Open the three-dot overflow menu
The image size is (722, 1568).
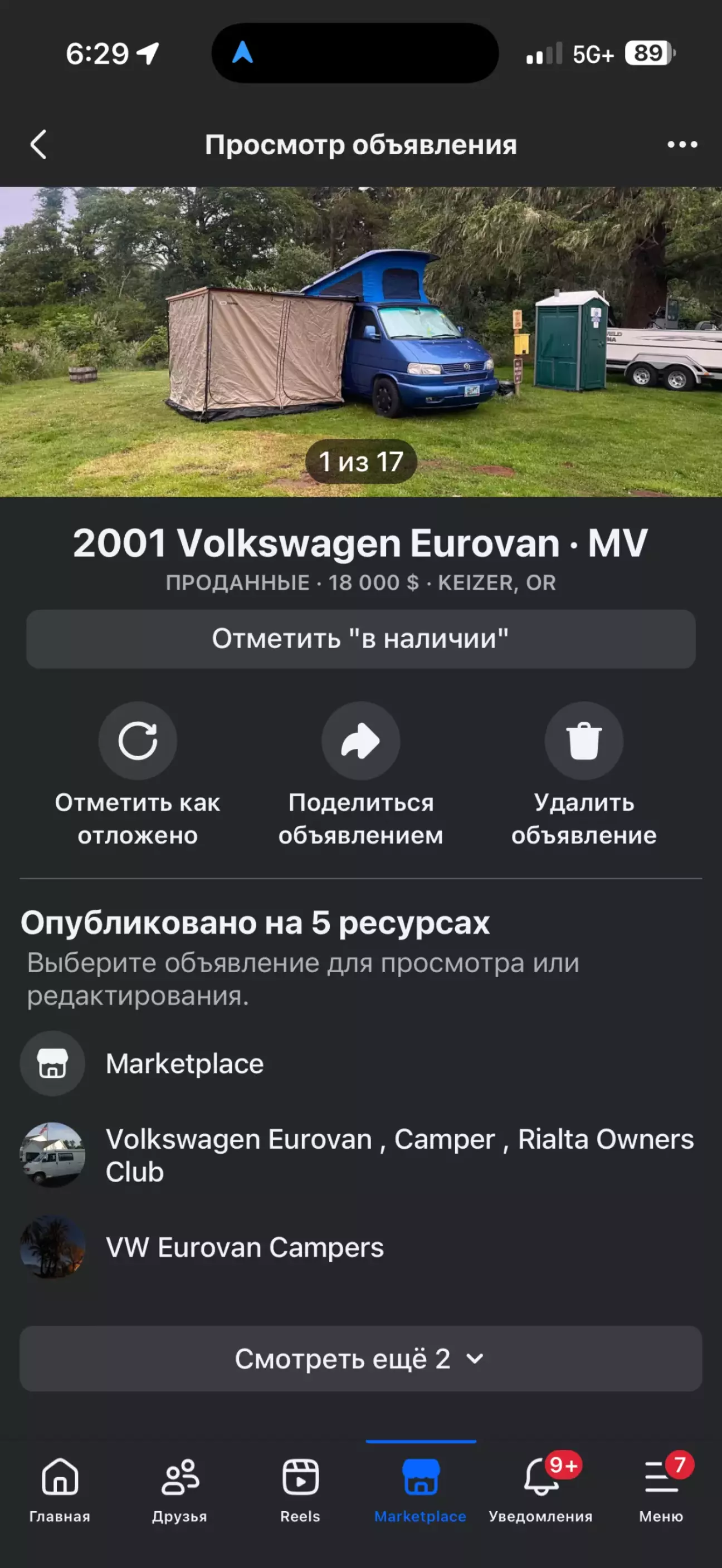coord(682,145)
